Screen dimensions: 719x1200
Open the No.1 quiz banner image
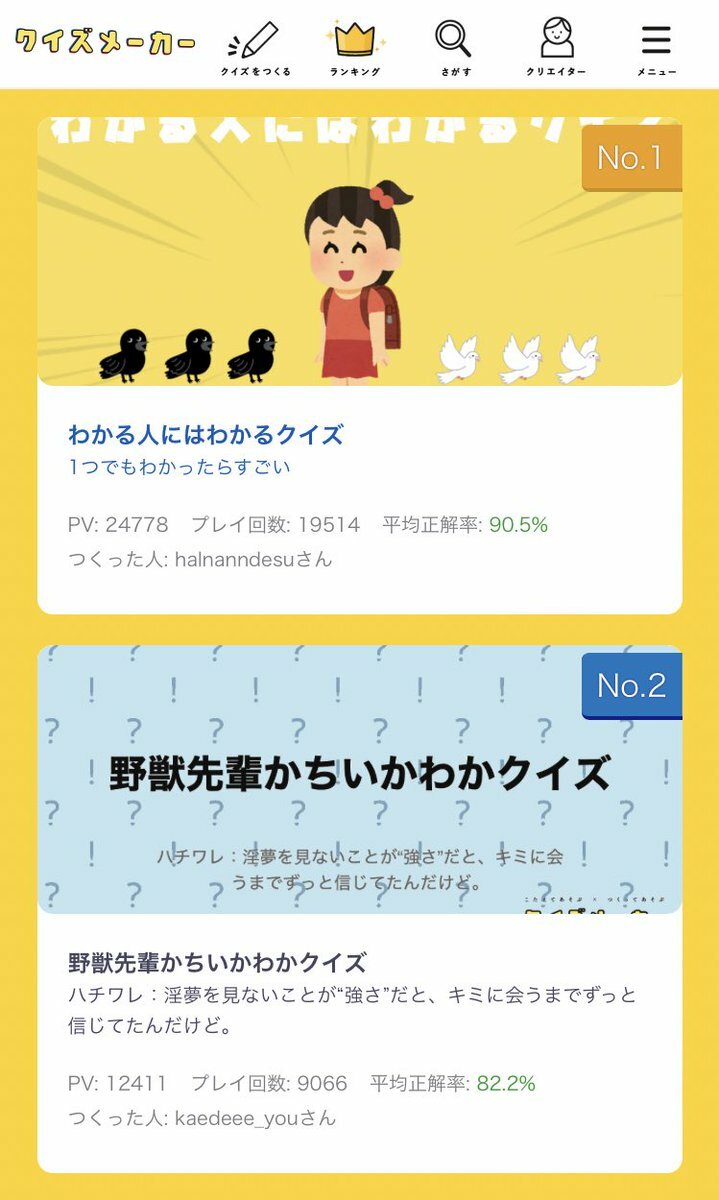[x=359, y=252]
